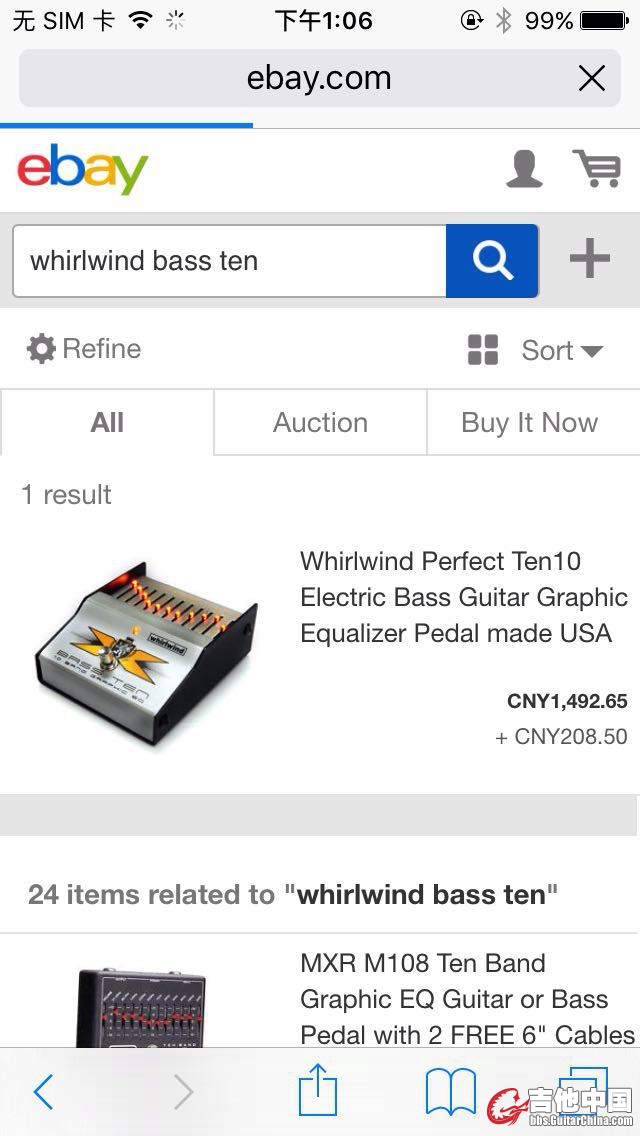Change the results grid view layout
This screenshot has width=640, height=1136.
[483, 350]
